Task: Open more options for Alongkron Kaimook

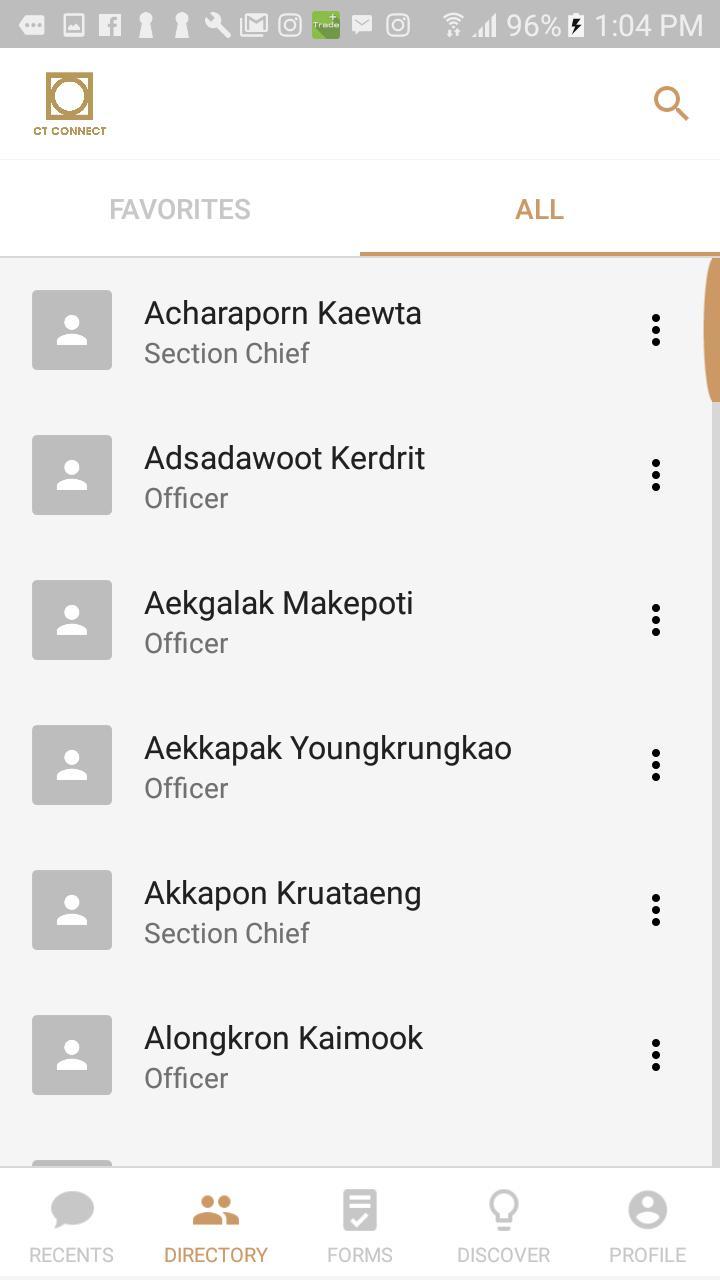Action: [x=656, y=1055]
